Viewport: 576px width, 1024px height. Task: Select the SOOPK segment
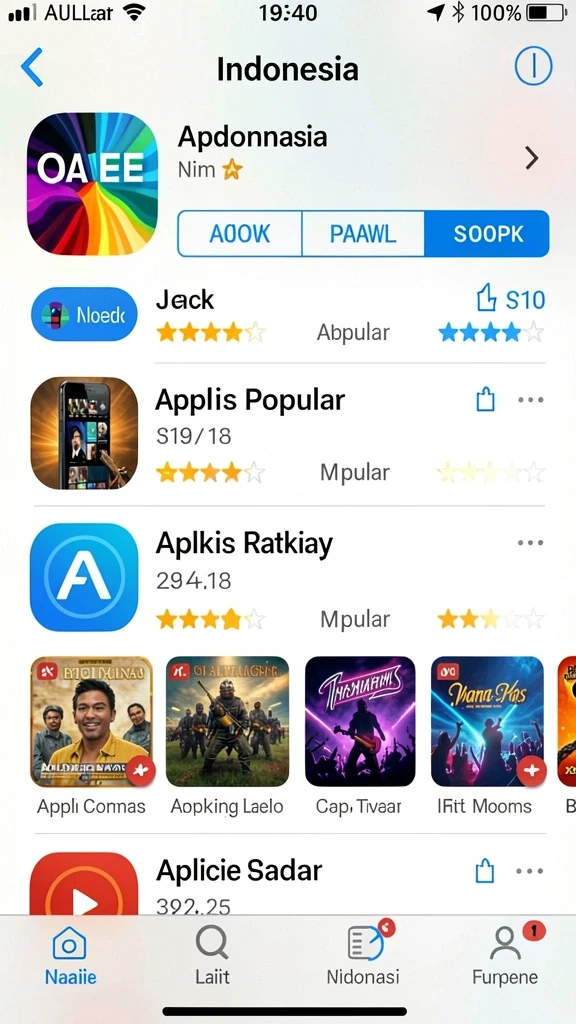(487, 234)
